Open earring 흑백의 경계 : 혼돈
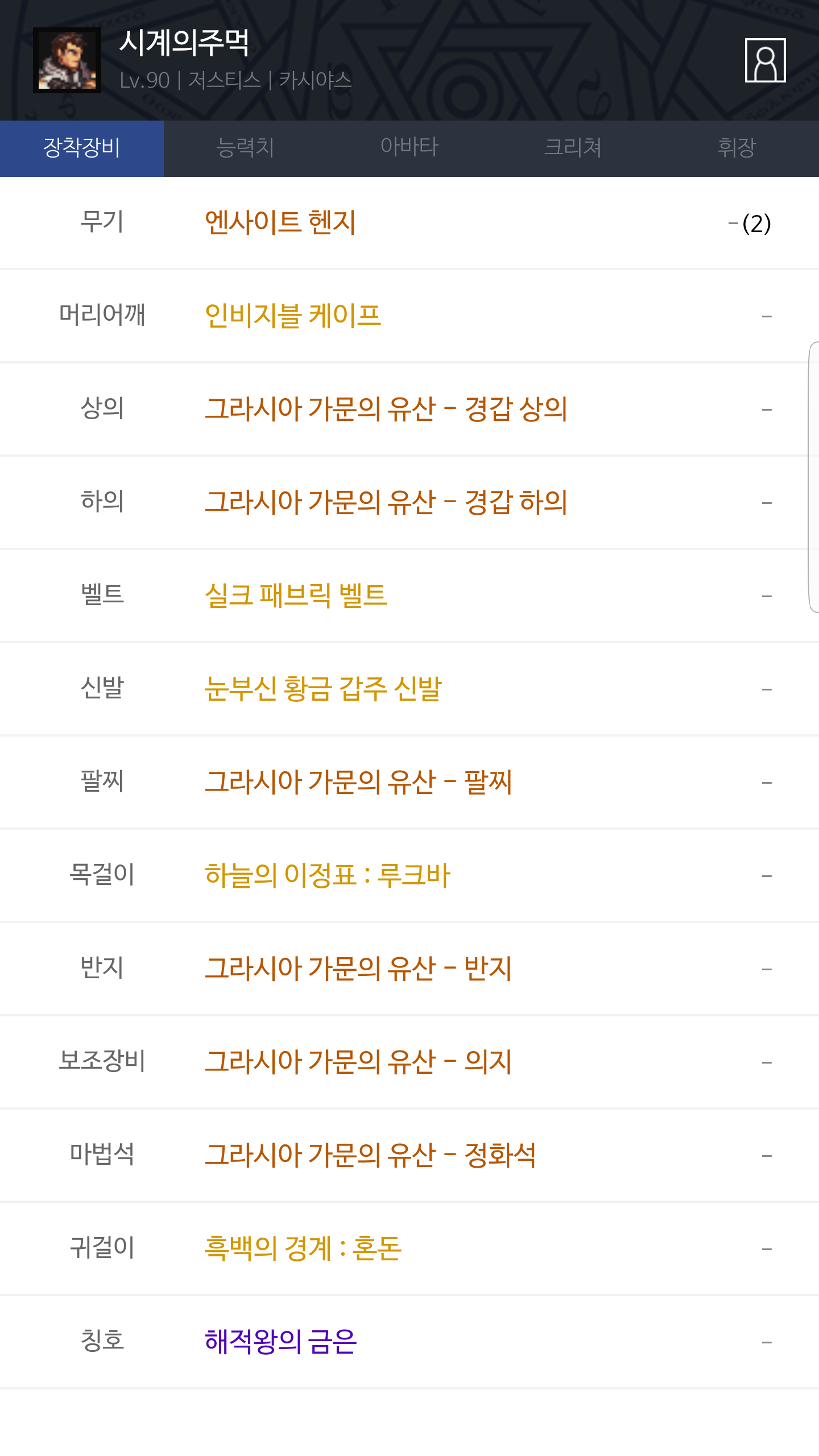 point(409,1248)
